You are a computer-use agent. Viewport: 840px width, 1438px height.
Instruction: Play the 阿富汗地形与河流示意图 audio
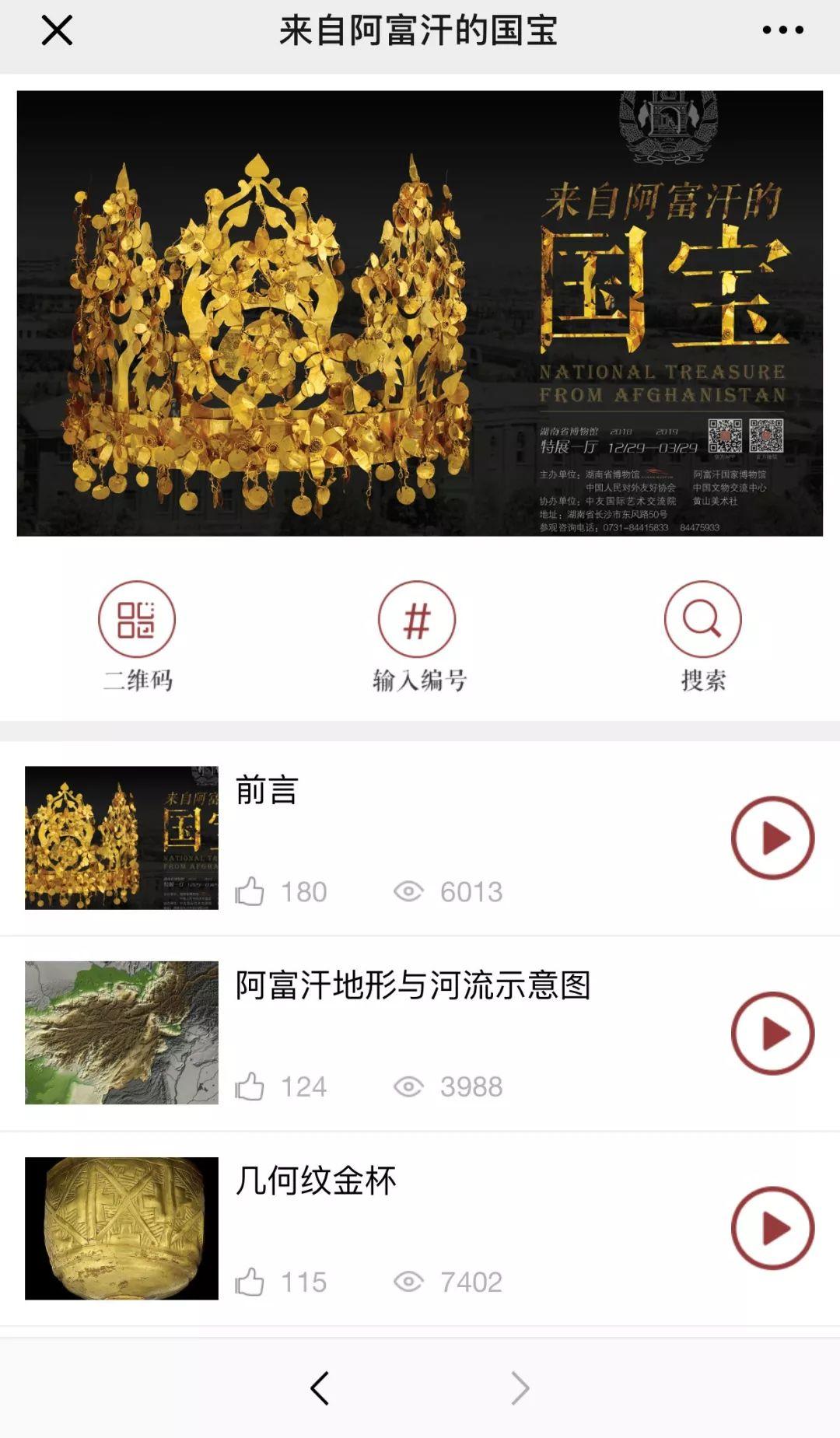[x=774, y=1031]
